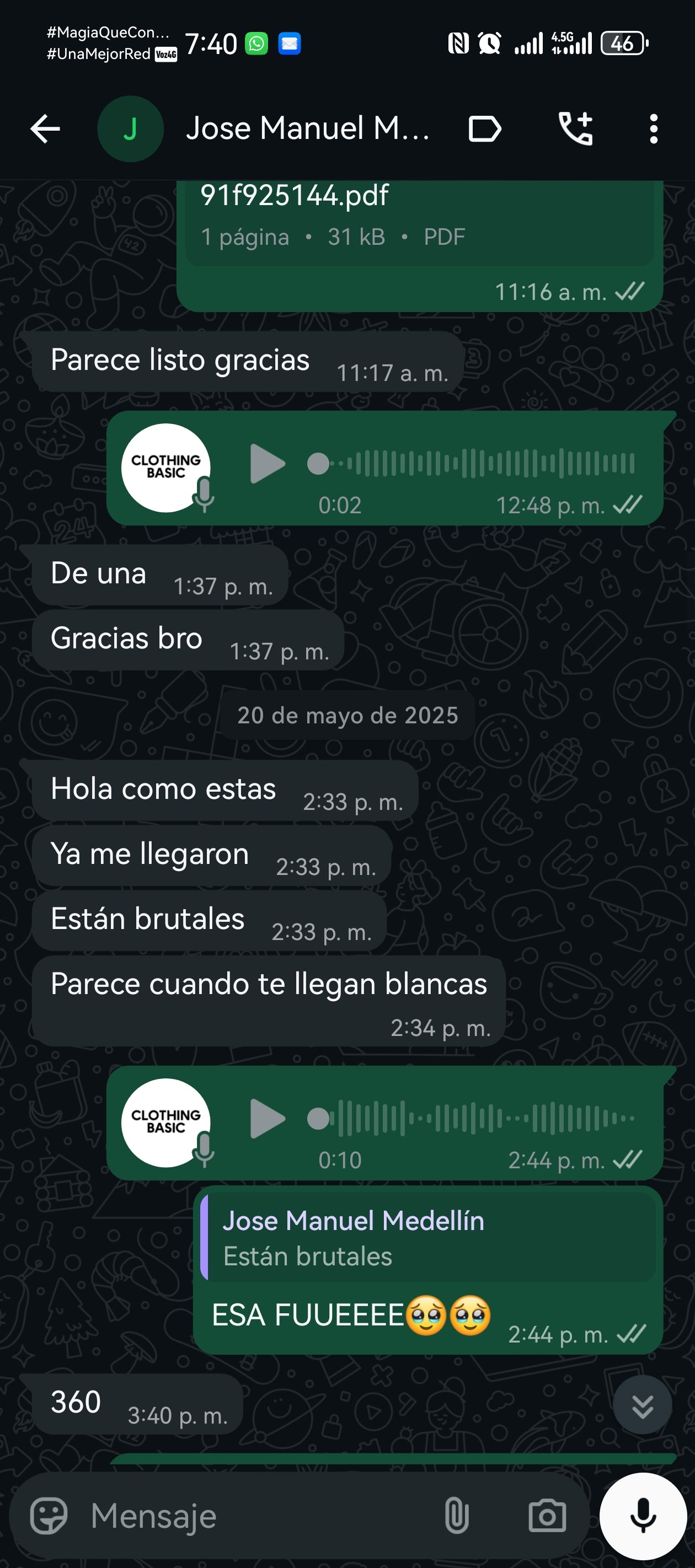Attach a file with the paperclip
This screenshot has height=1568, width=695.
[x=456, y=1516]
